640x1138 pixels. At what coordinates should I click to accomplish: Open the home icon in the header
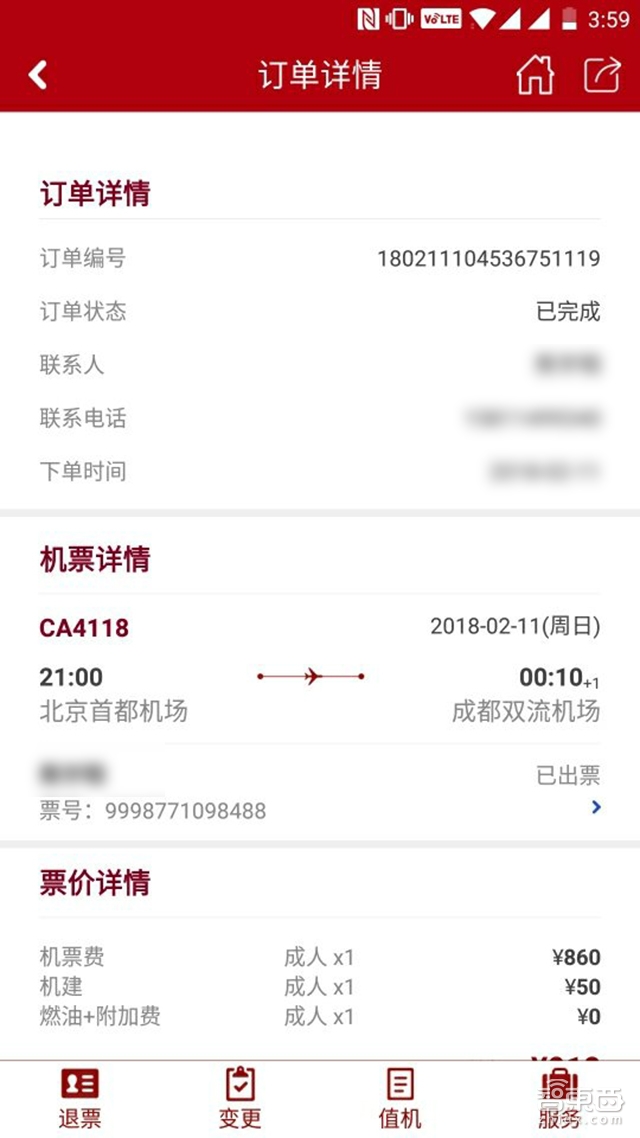[x=535, y=75]
